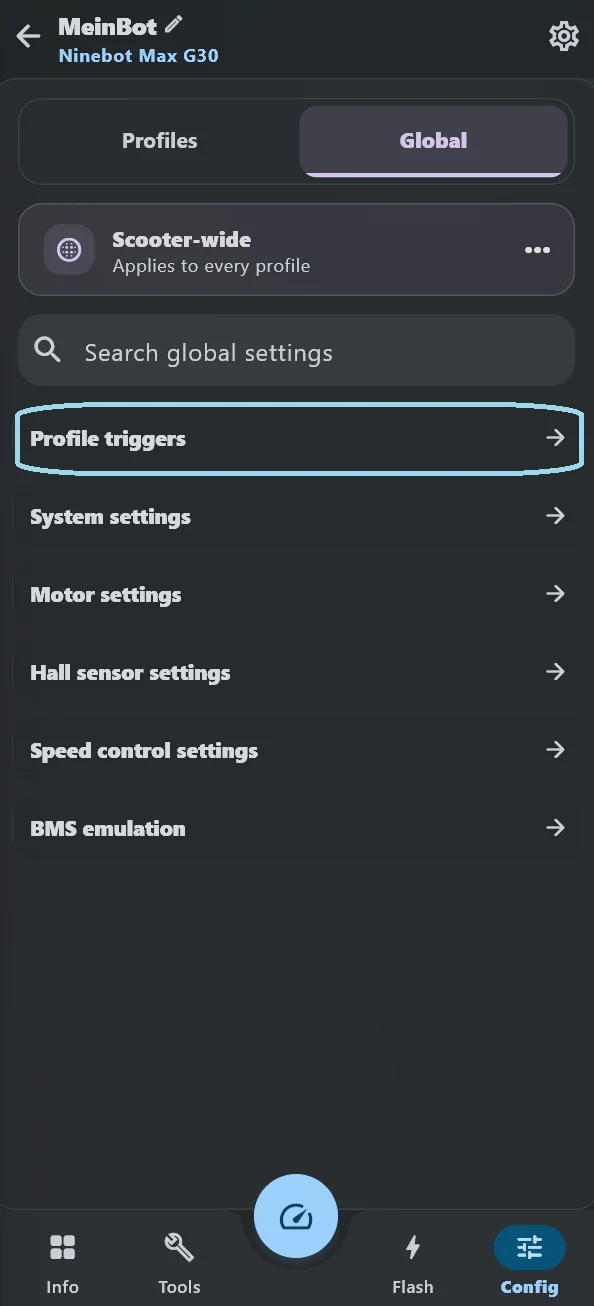
Task: Select the Global tab
Action: [x=433, y=141]
